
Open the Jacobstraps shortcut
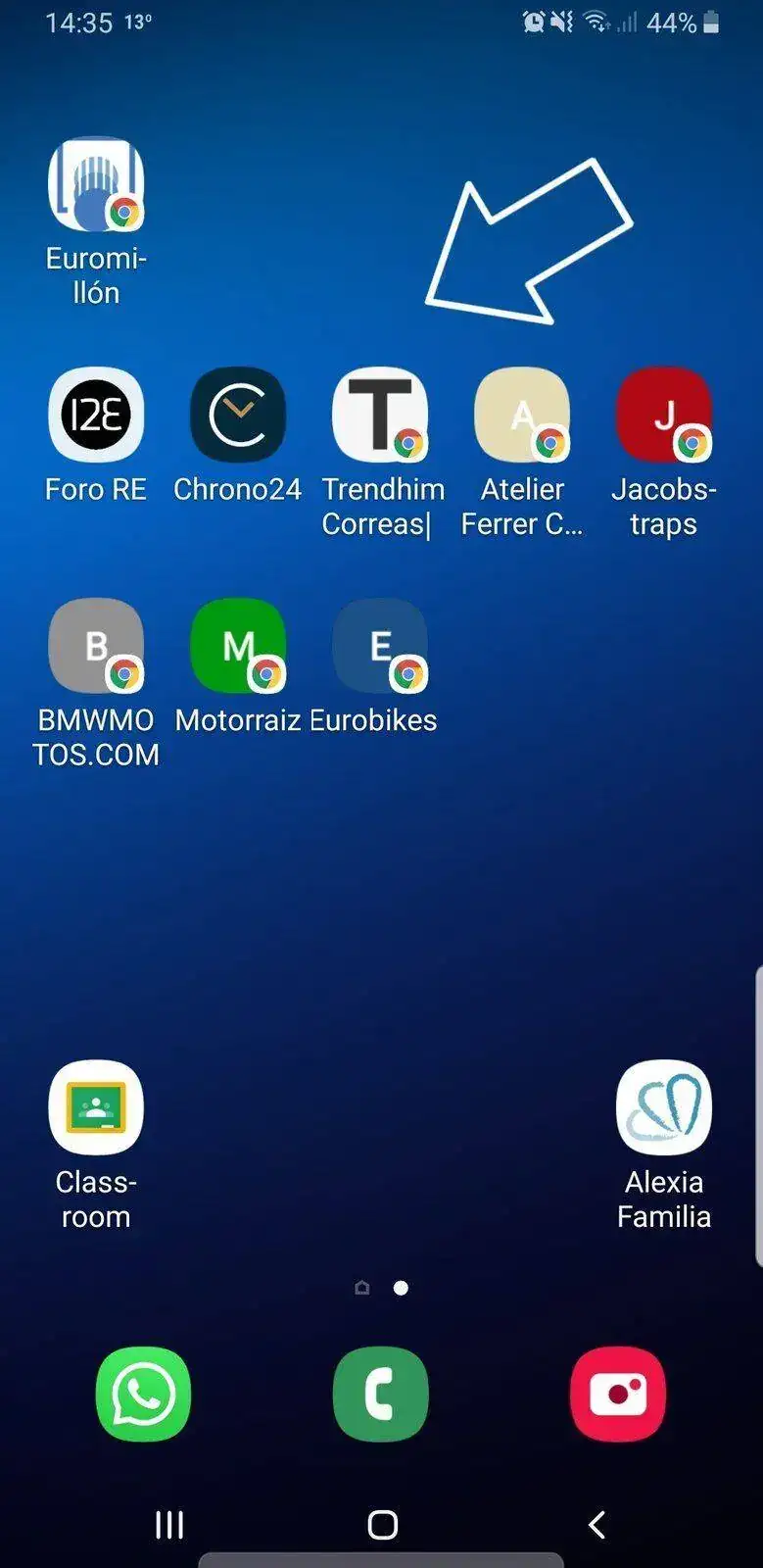[664, 415]
